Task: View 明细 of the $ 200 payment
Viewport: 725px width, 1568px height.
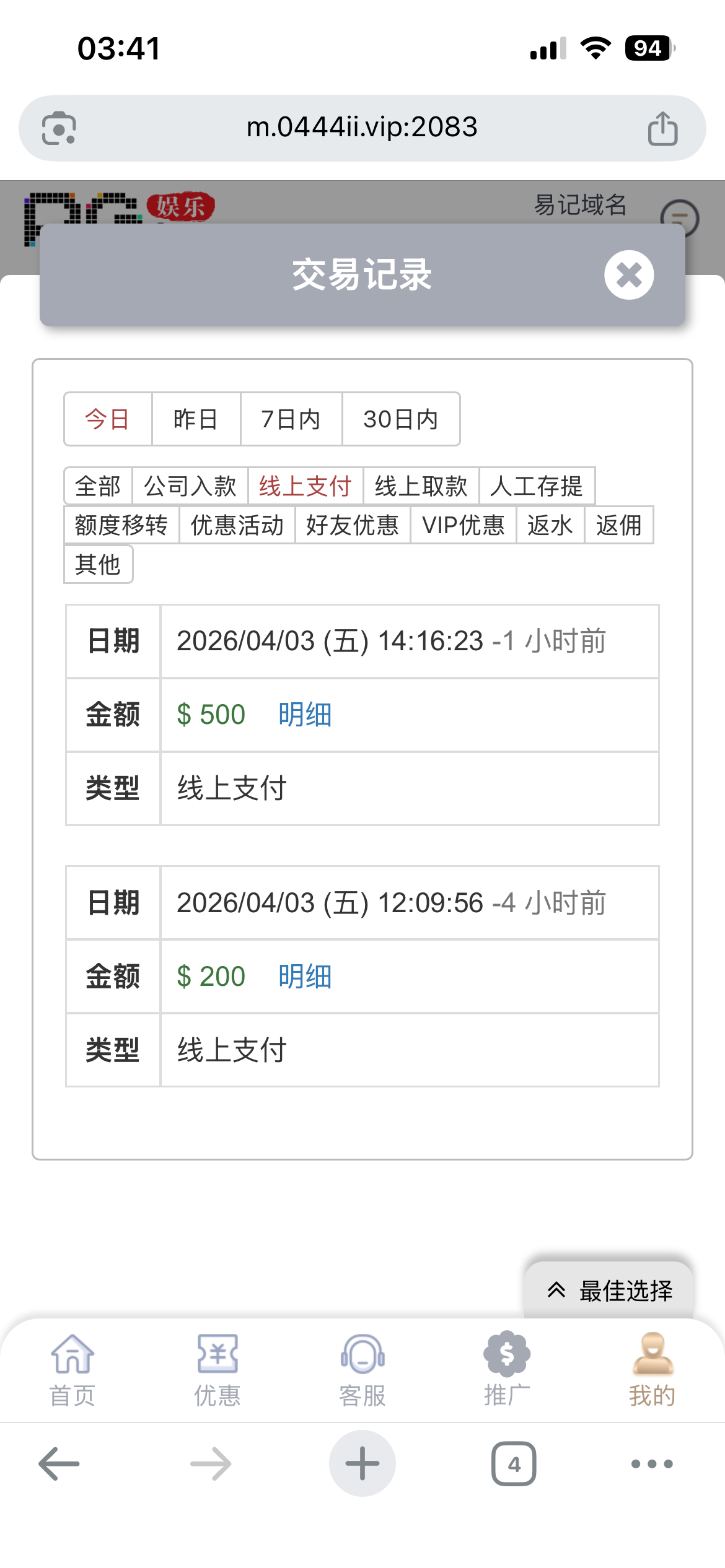Action: [305, 977]
